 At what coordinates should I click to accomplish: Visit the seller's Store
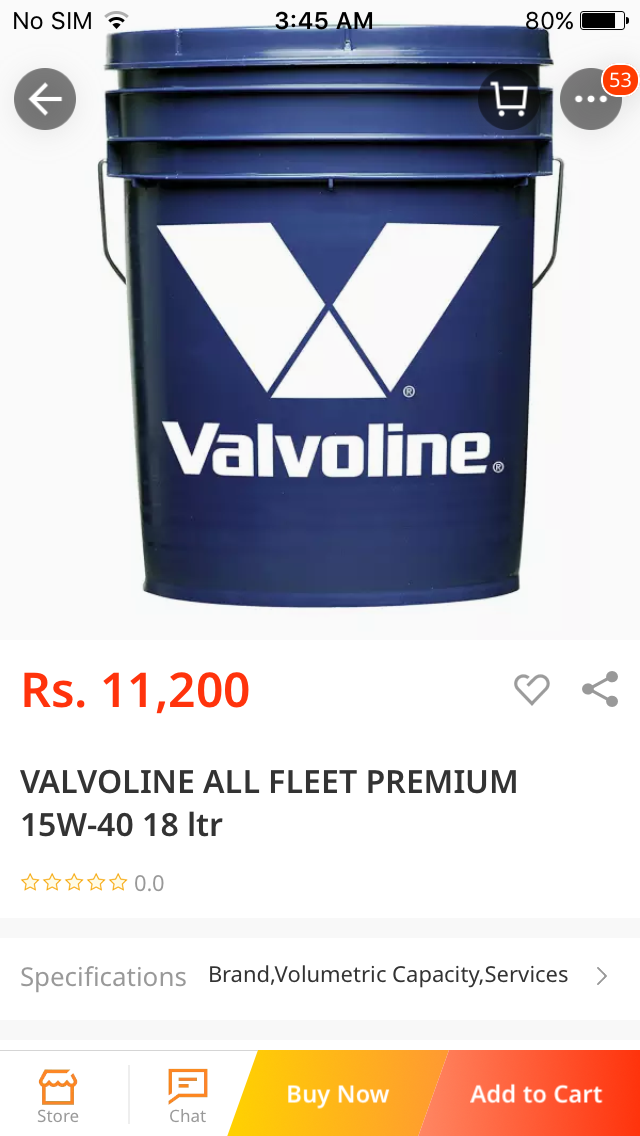58,1096
